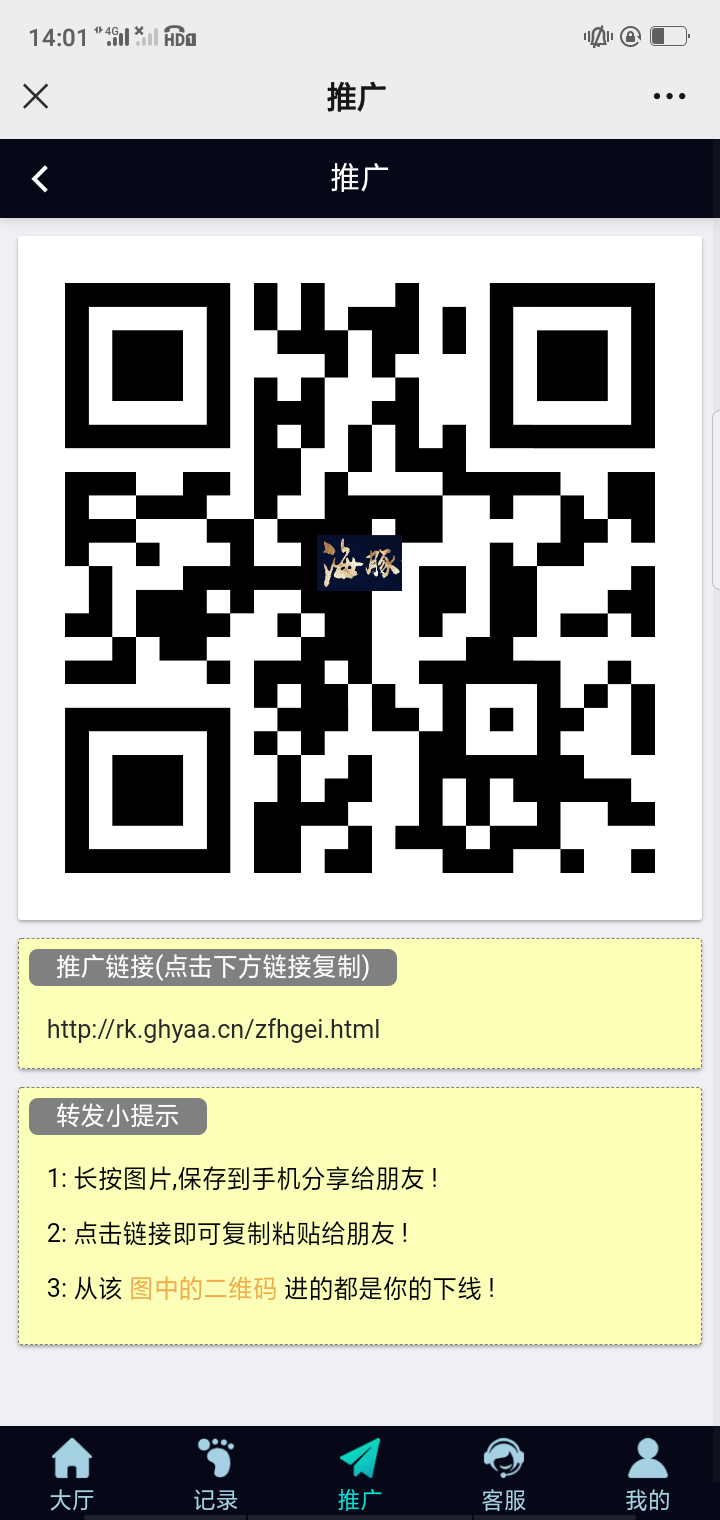Open the three-dot more options menu
The image size is (720, 1520).
tap(667, 96)
